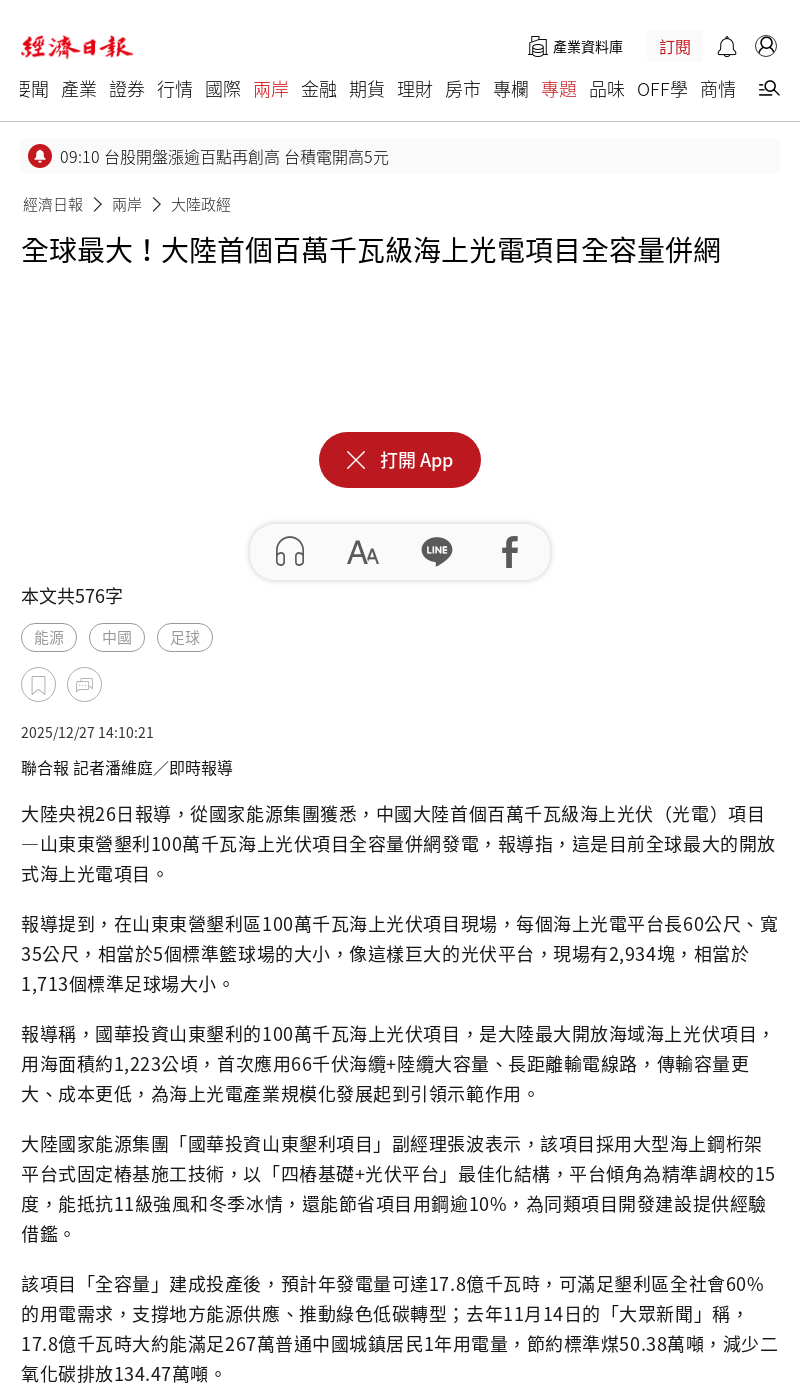Switch to the 產業 tab
This screenshot has height=1400, width=800.
(79, 89)
